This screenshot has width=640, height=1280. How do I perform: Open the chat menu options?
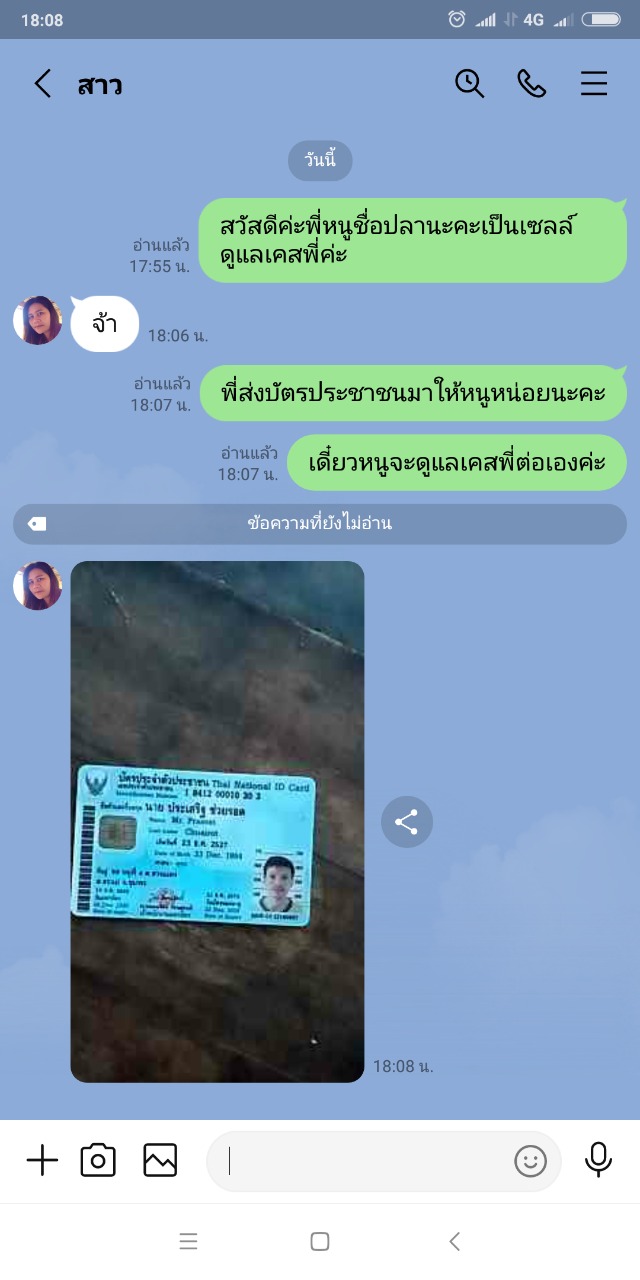click(594, 84)
